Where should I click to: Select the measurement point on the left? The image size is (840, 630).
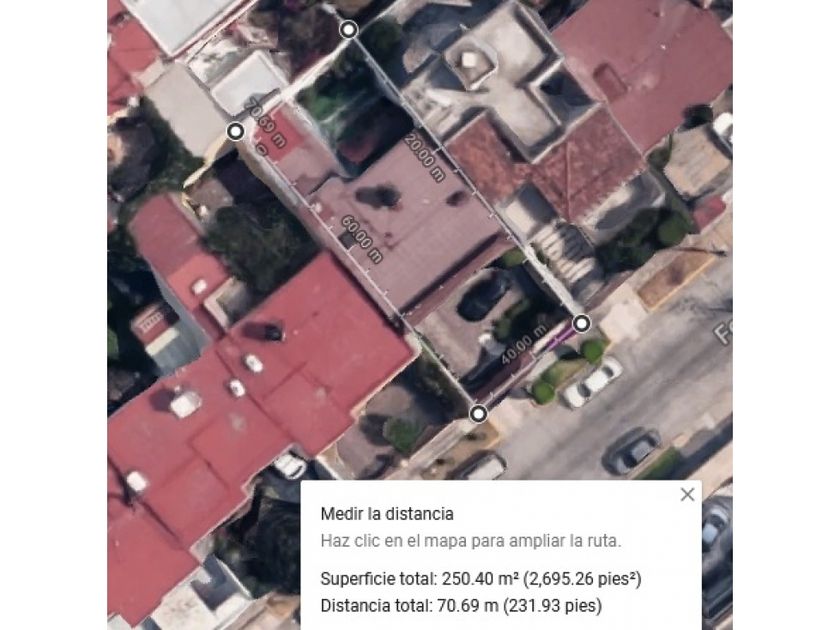(235, 131)
